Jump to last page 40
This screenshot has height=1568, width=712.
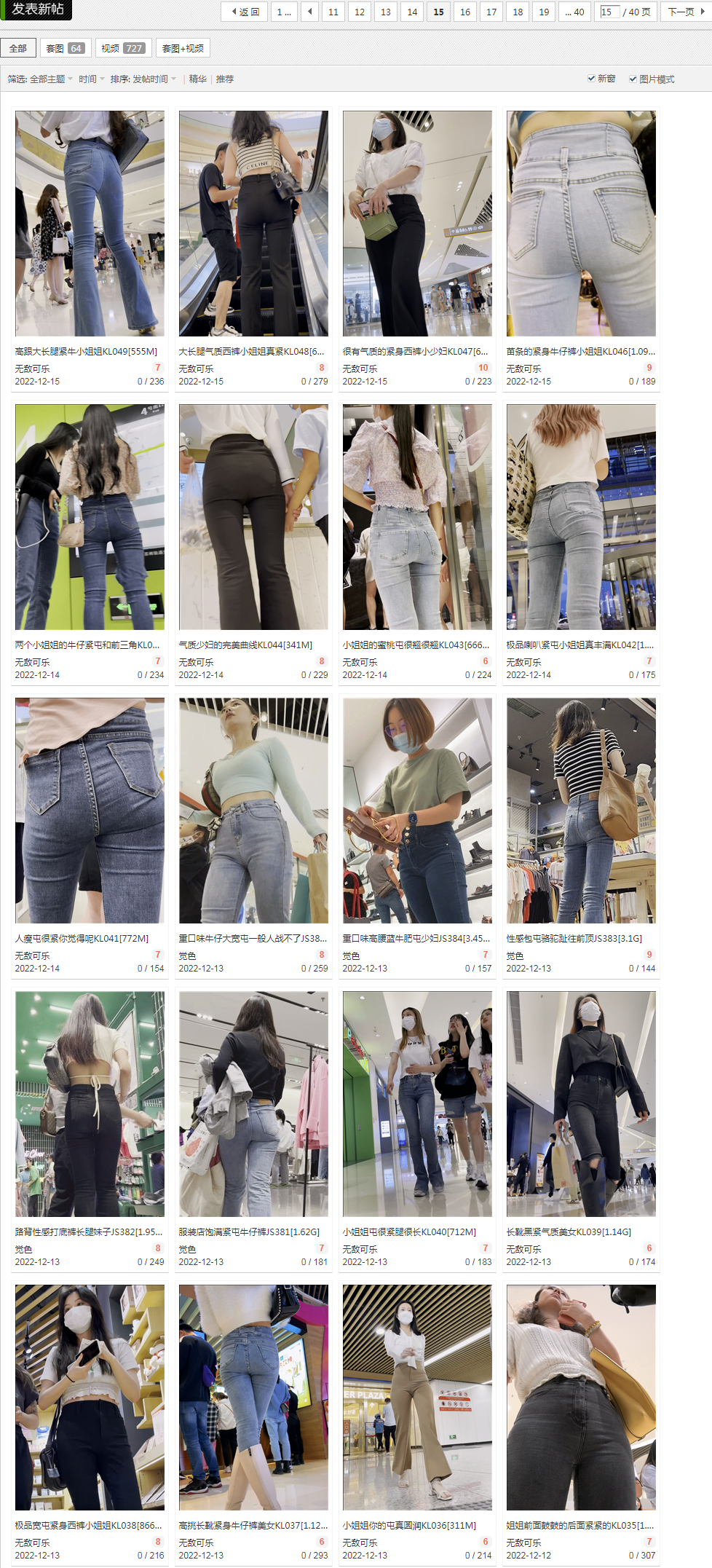pos(575,12)
